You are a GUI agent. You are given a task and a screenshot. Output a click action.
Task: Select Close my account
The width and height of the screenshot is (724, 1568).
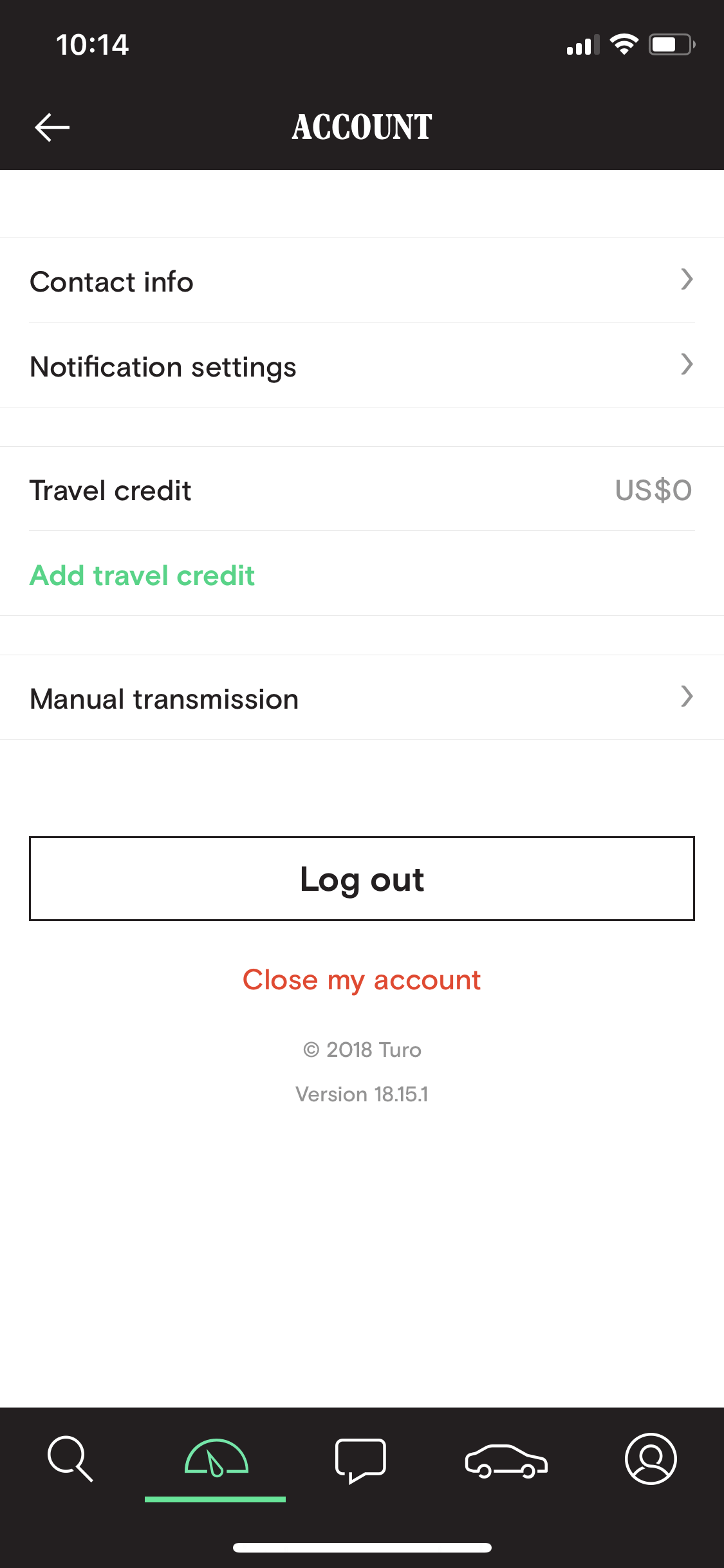[362, 980]
